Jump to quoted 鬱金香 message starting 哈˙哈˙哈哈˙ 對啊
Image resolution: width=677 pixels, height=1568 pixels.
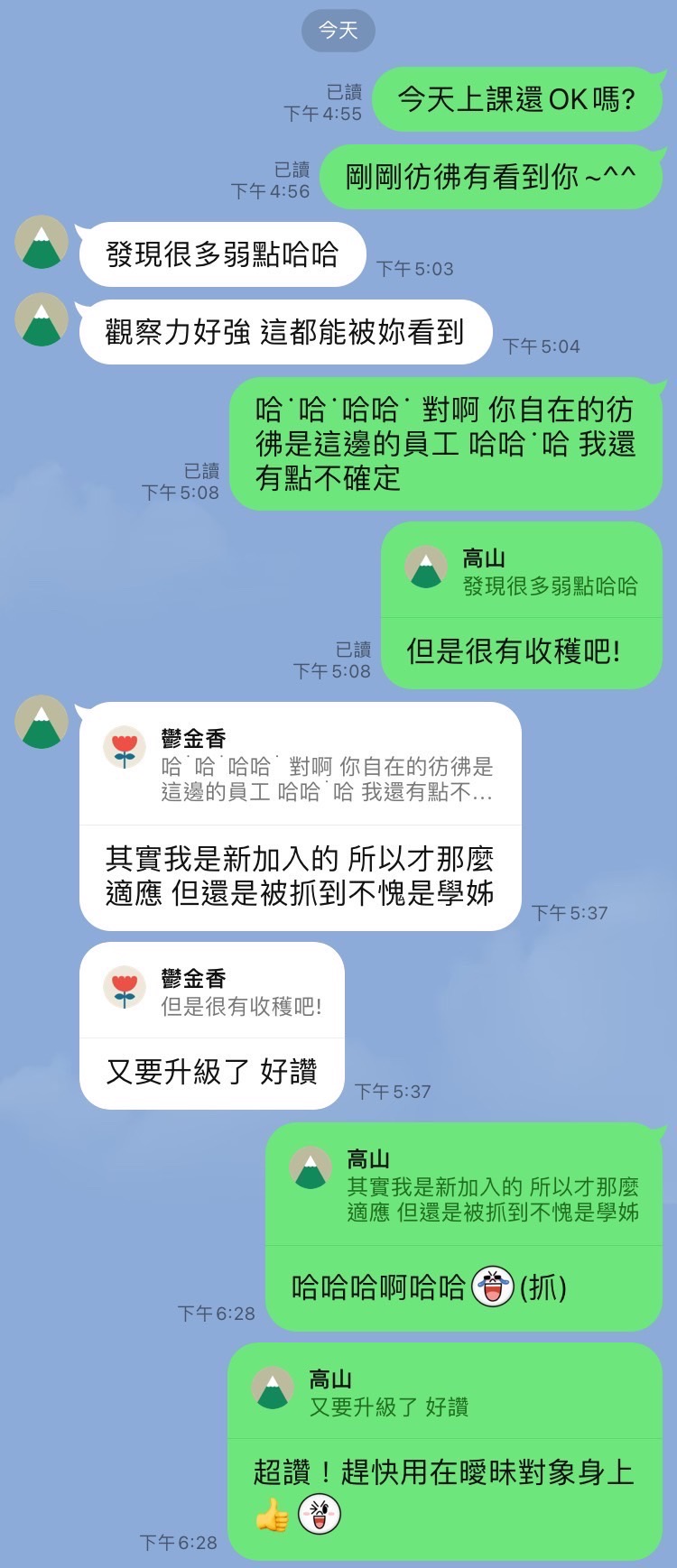click(x=300, y=766)
